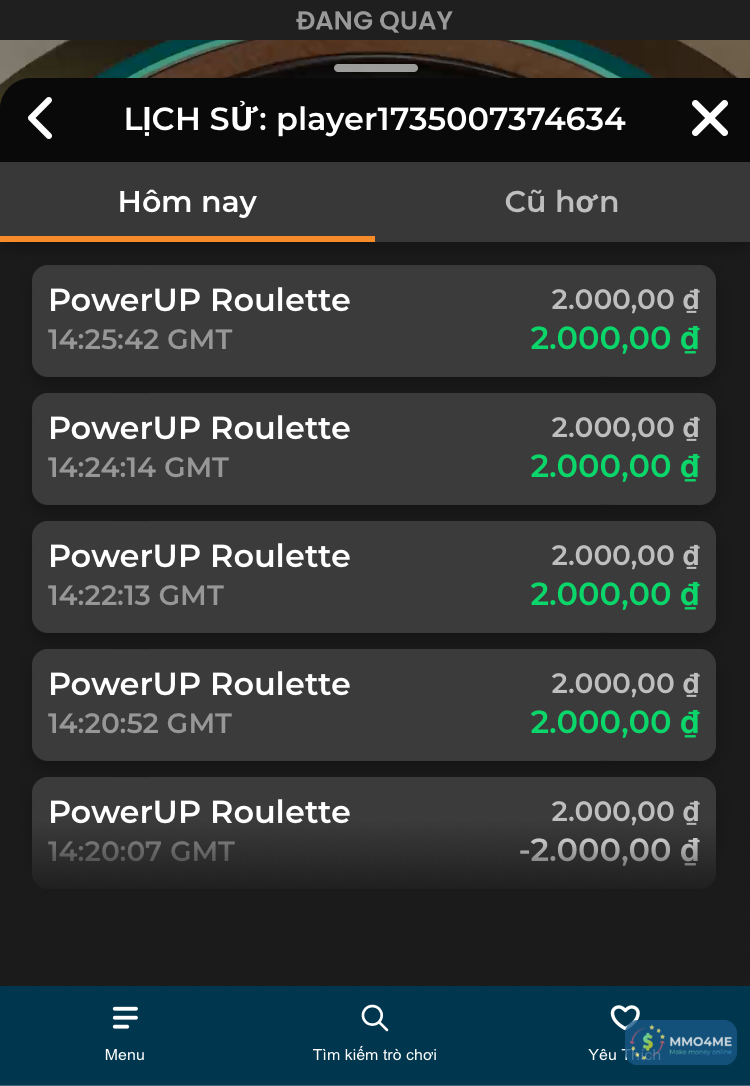Open the PowerUP Roulette entry at 14:24:14
Screen dimensions: 750x1086
pos(374,448)
